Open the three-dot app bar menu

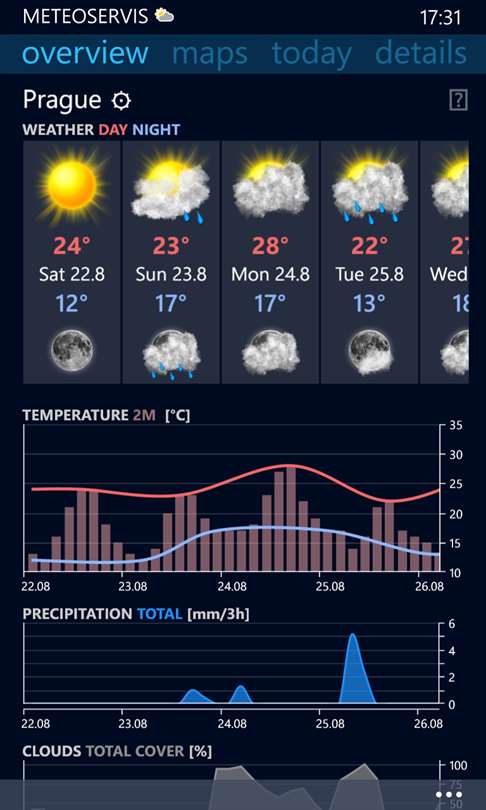pyautogui.click(x=449, y=795)
